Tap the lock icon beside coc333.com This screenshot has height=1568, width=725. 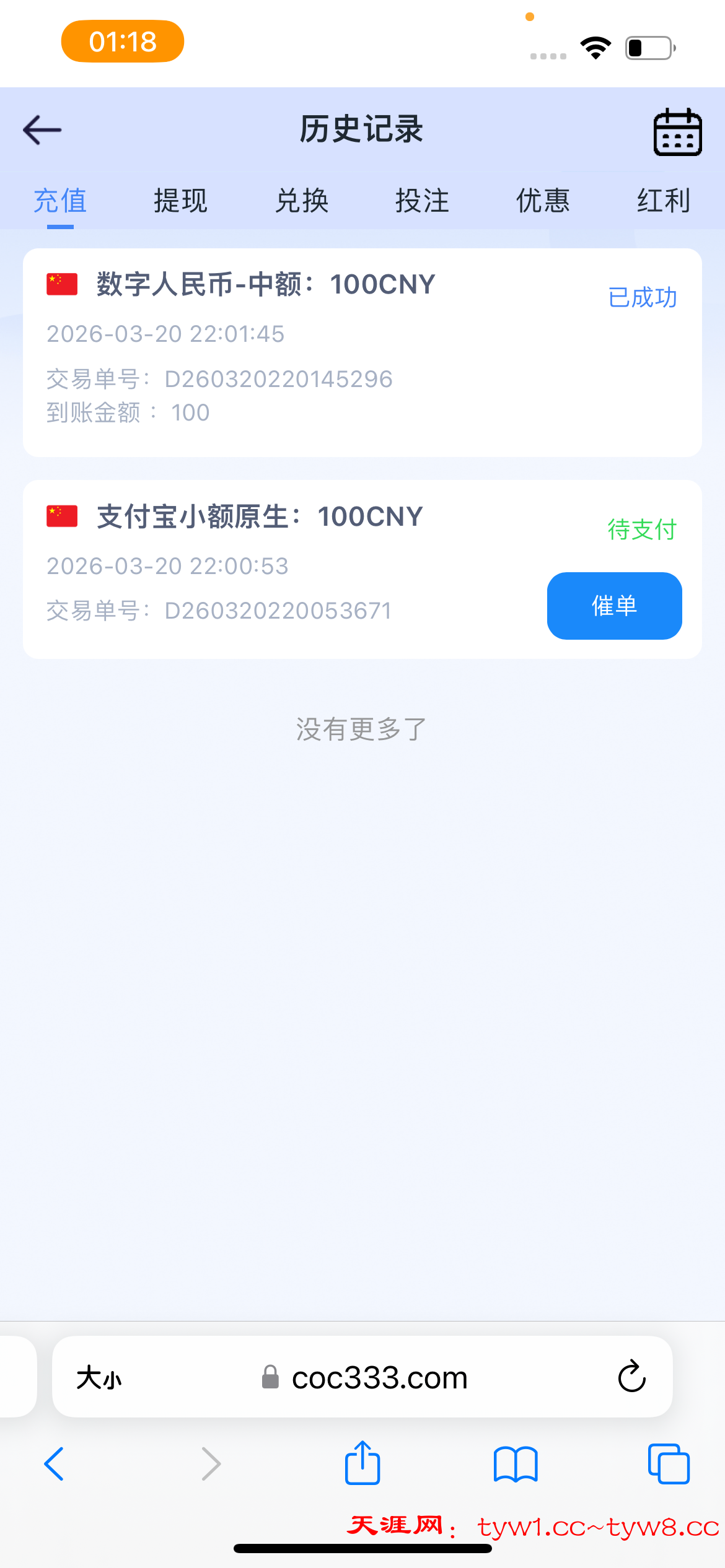[270, 1377]
